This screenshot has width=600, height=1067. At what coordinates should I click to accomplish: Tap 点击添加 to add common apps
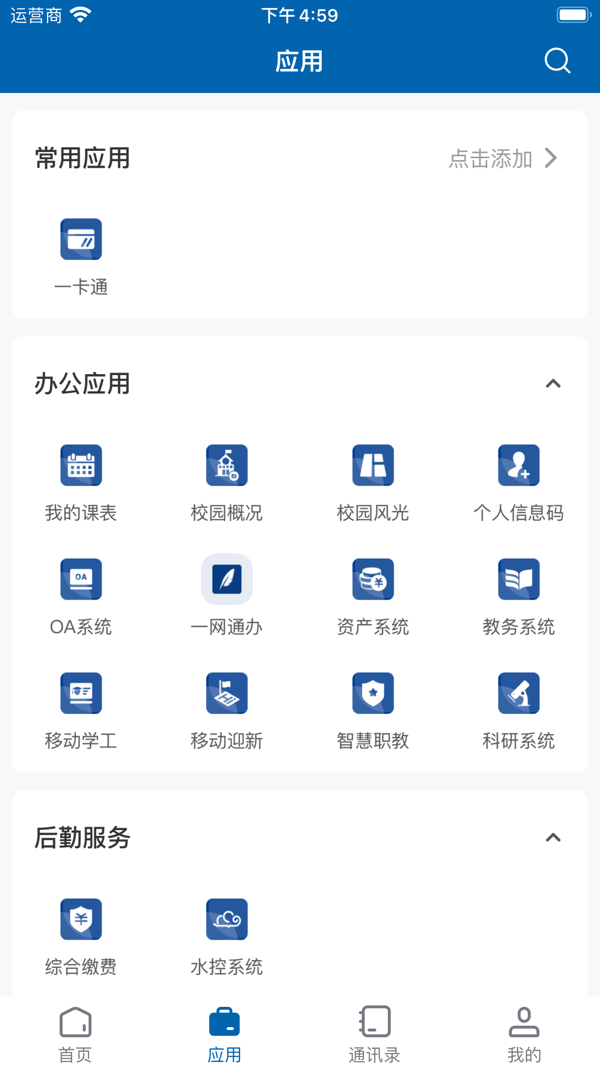click(x=502, y=158)
